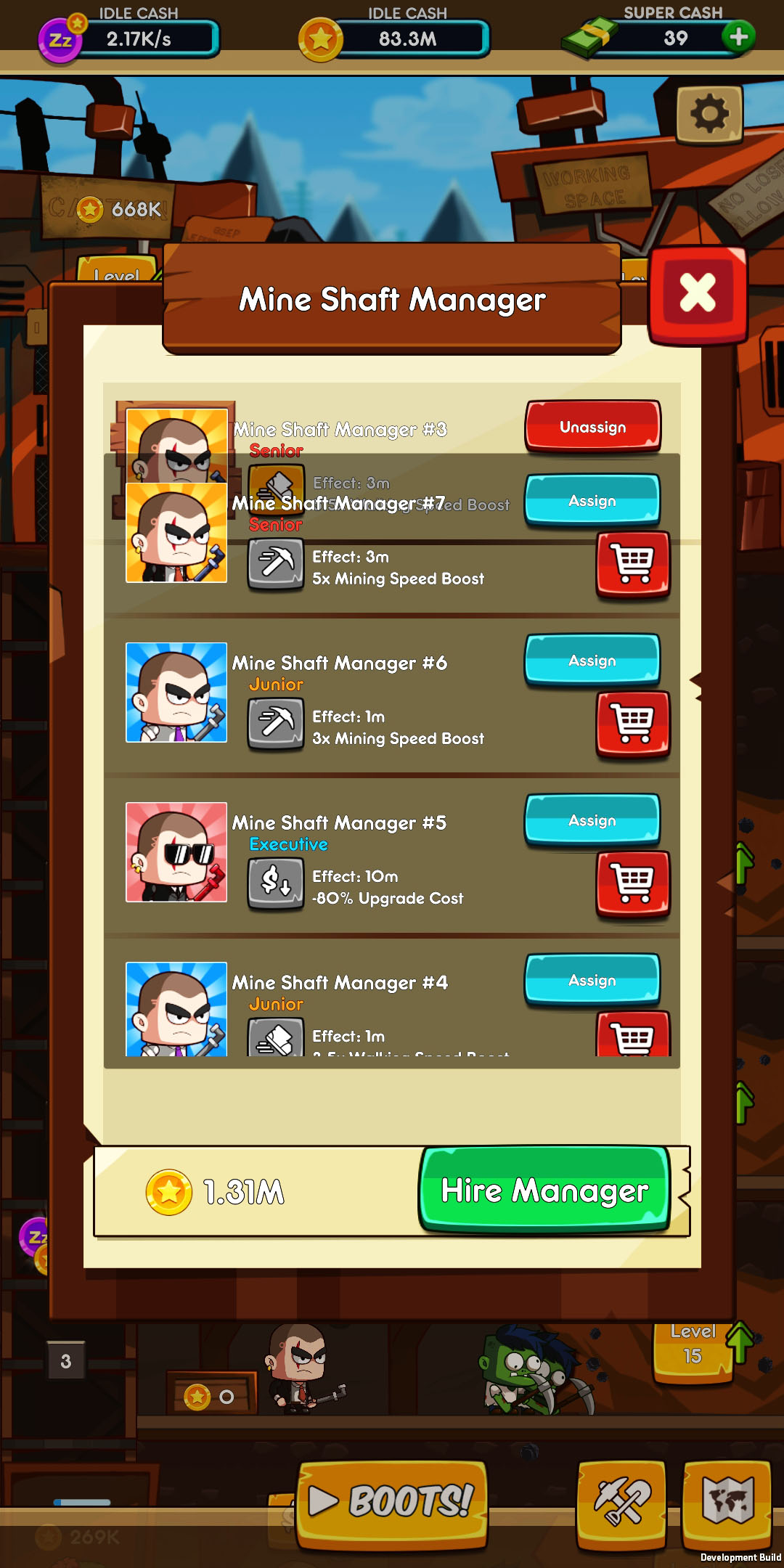Add more Super Cash with plus icon
Screen dimensions: 784x1568
click(738, 36)
